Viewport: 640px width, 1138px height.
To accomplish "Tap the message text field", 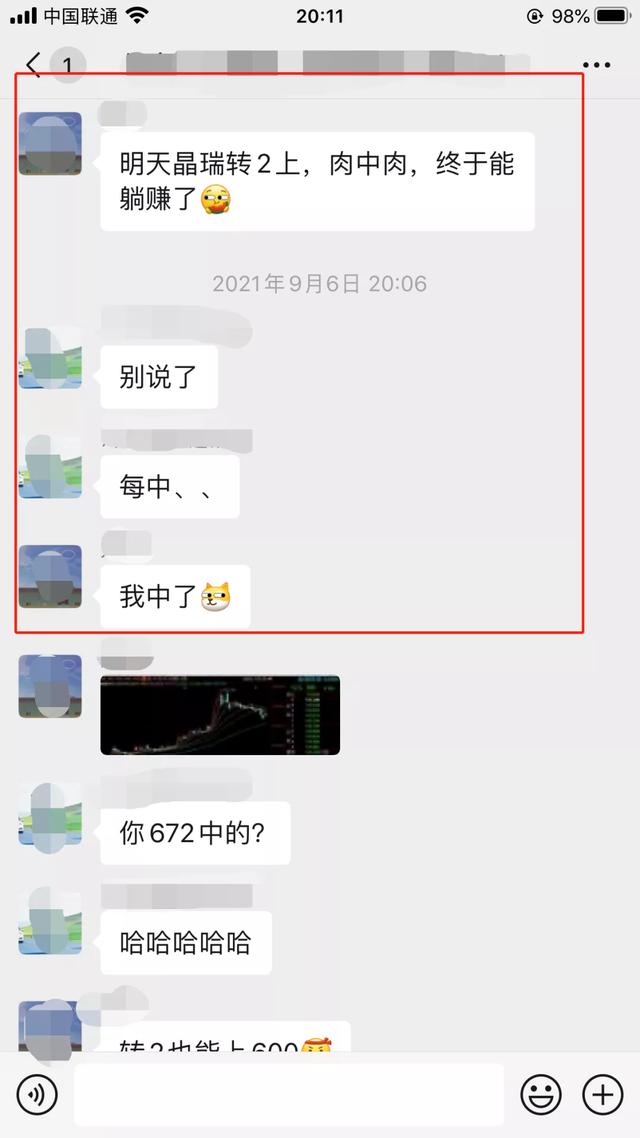I will (288, 1095).
